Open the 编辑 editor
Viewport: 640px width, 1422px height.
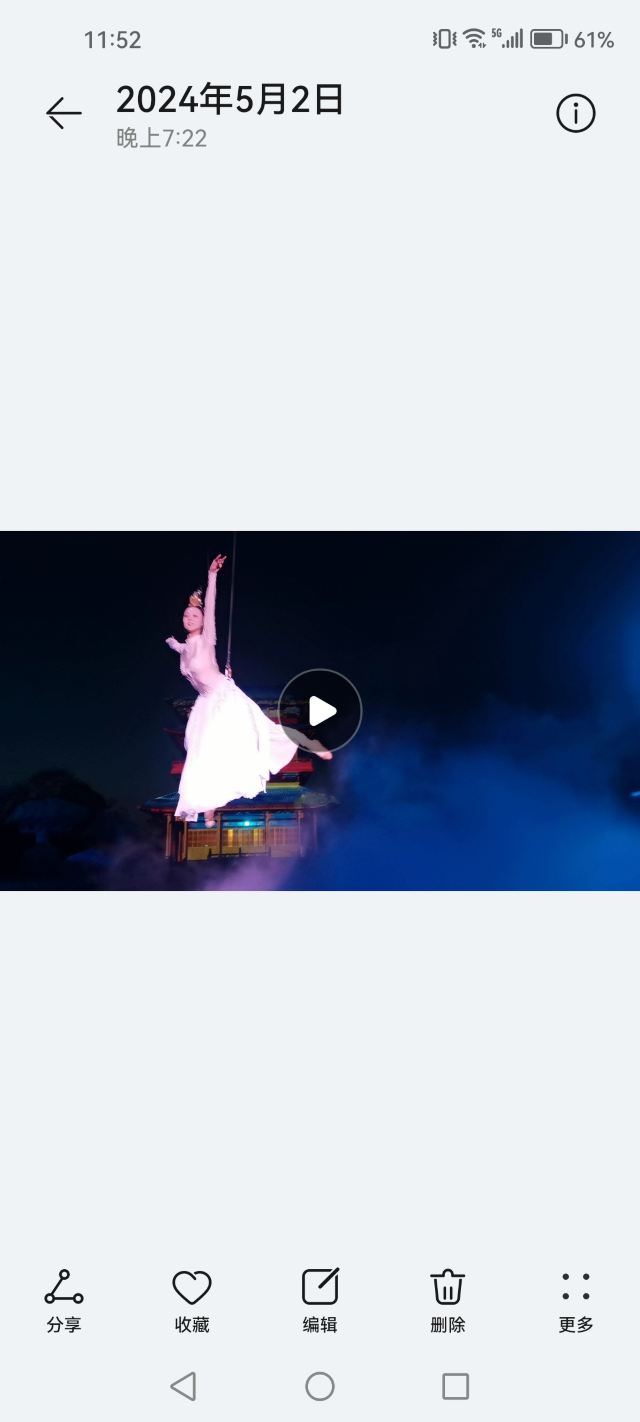click(320, 1300)
